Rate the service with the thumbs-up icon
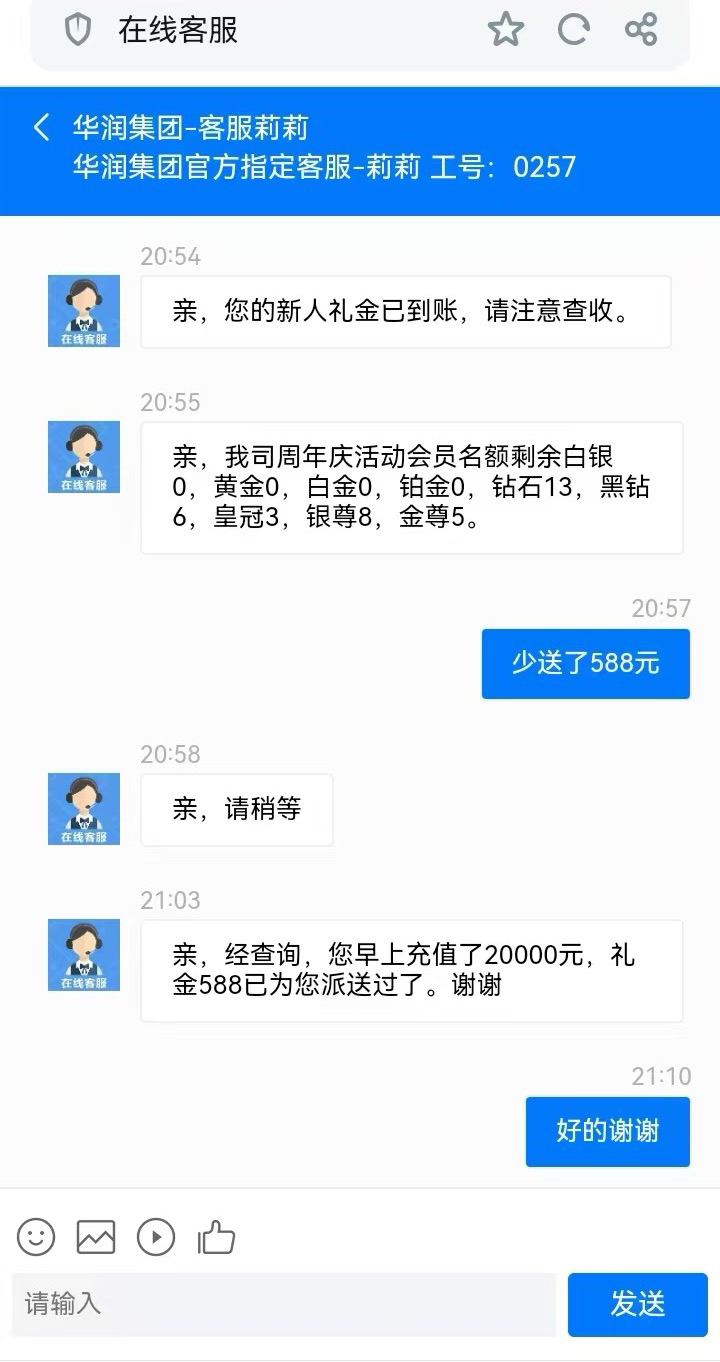 (216, 1237)
